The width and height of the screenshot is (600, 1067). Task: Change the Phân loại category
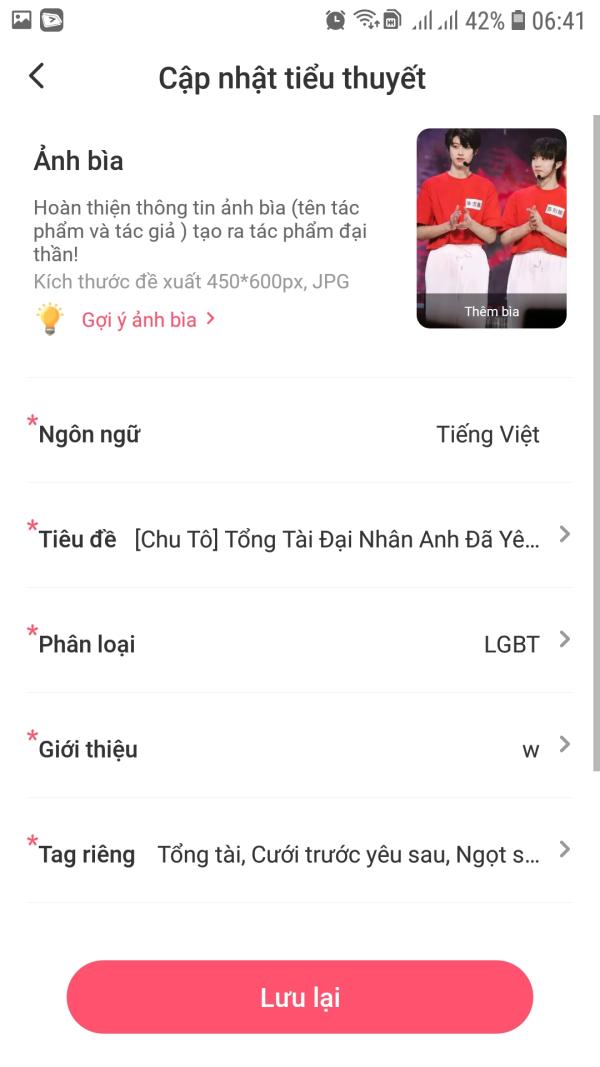click(300, 644)
